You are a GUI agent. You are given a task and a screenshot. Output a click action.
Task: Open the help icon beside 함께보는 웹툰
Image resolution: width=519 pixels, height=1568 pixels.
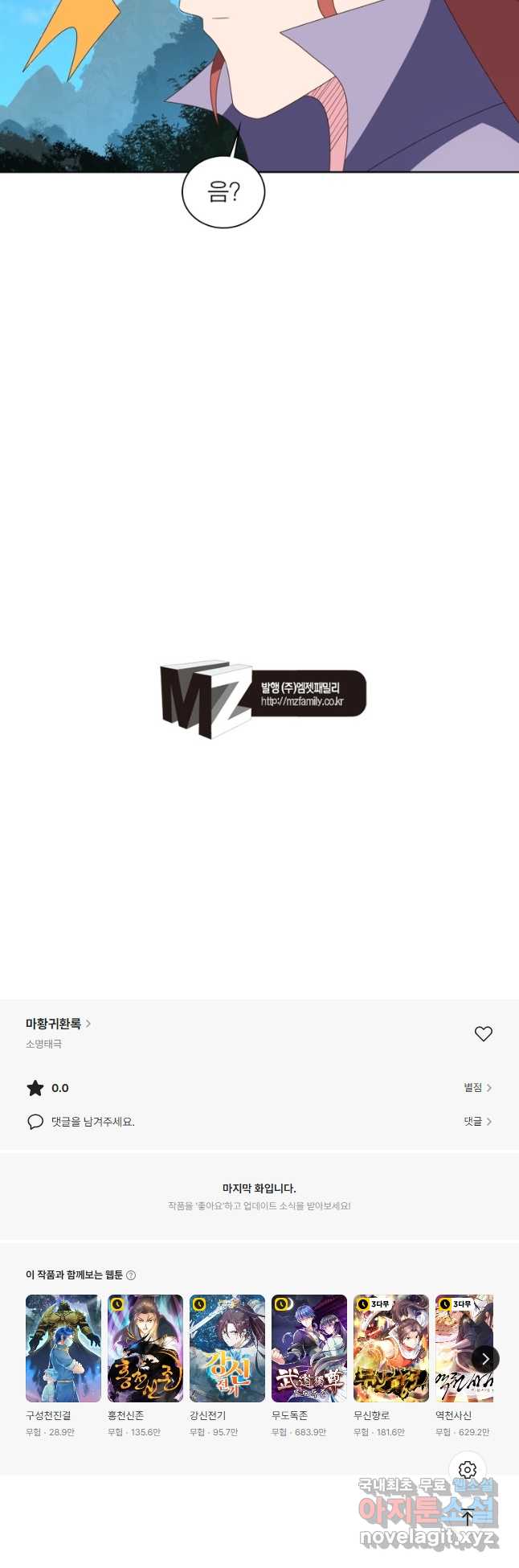(131, 1275)
